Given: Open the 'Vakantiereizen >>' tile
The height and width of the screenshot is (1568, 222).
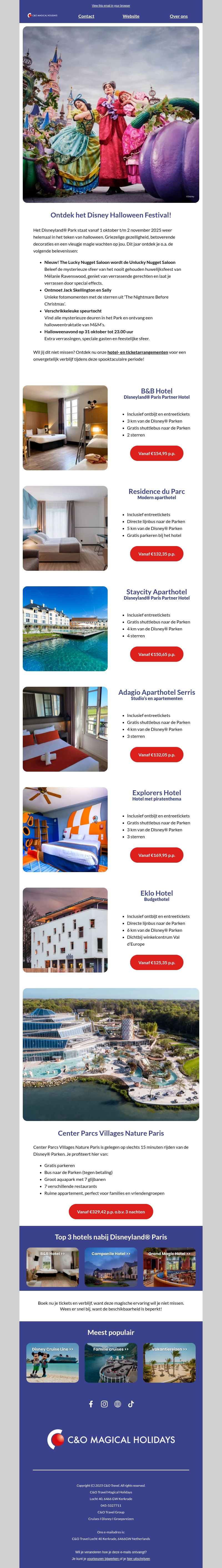Looking at the screenshot, I should (169, 1362).
